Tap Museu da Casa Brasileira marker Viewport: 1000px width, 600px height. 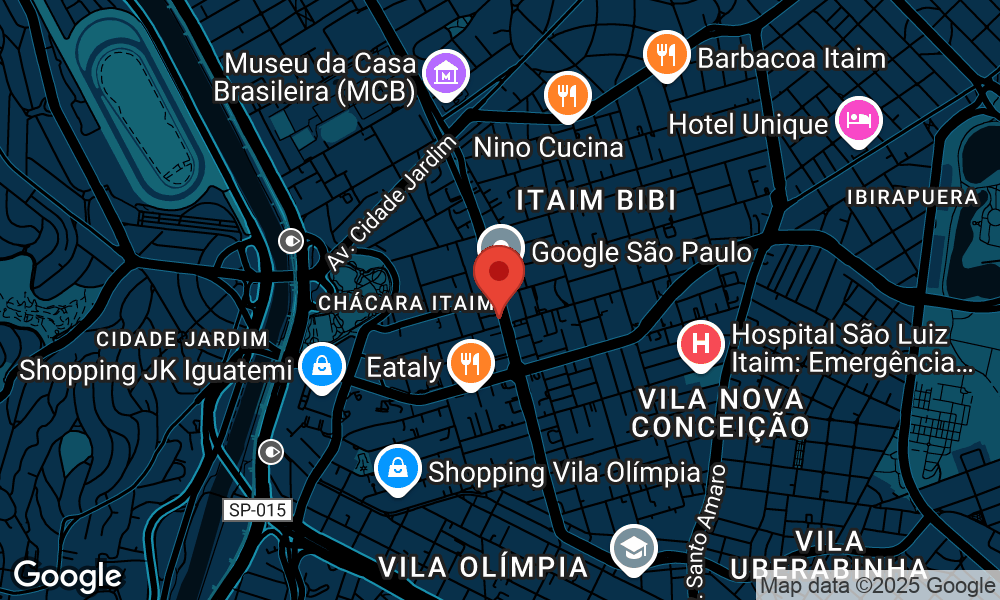coord(446,72)
